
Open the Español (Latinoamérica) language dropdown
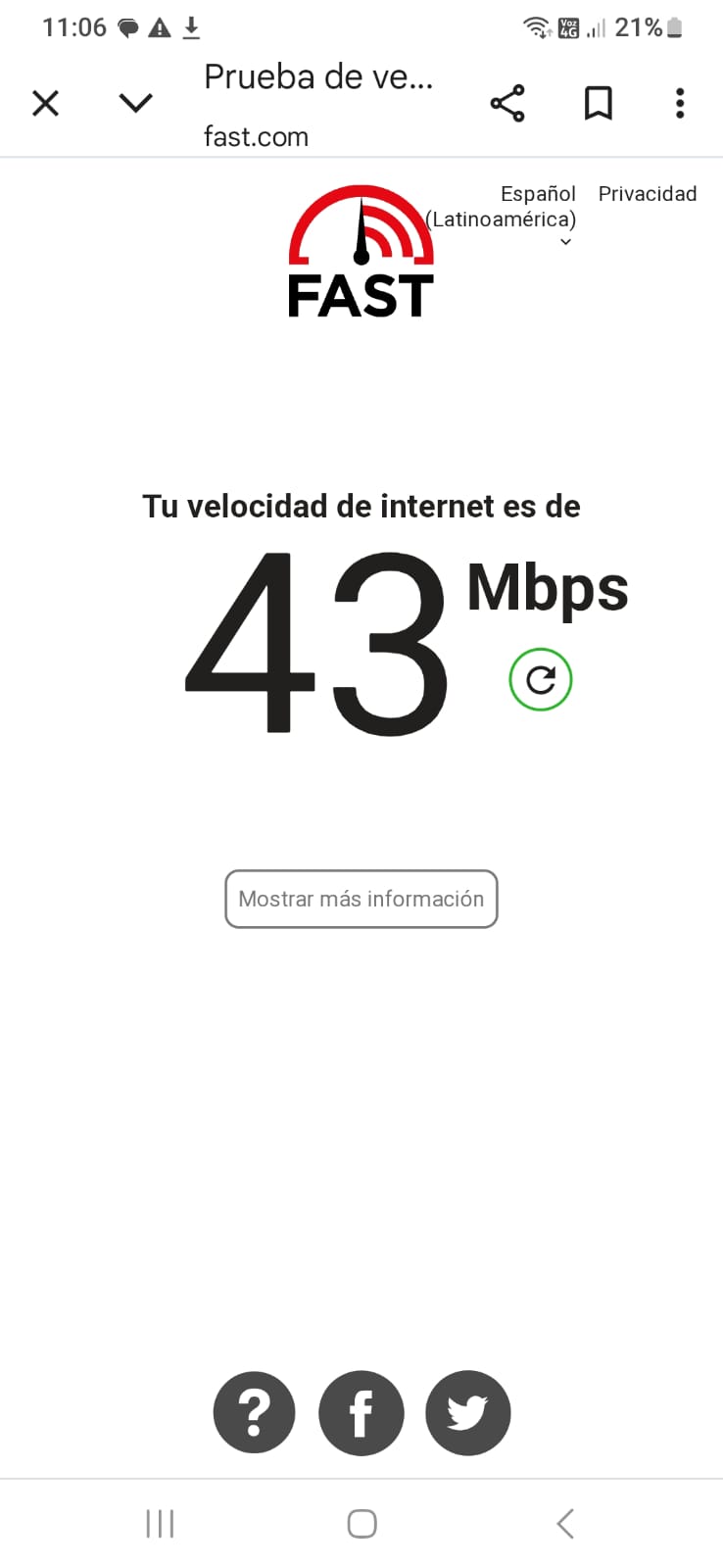(x=503, y=216)
